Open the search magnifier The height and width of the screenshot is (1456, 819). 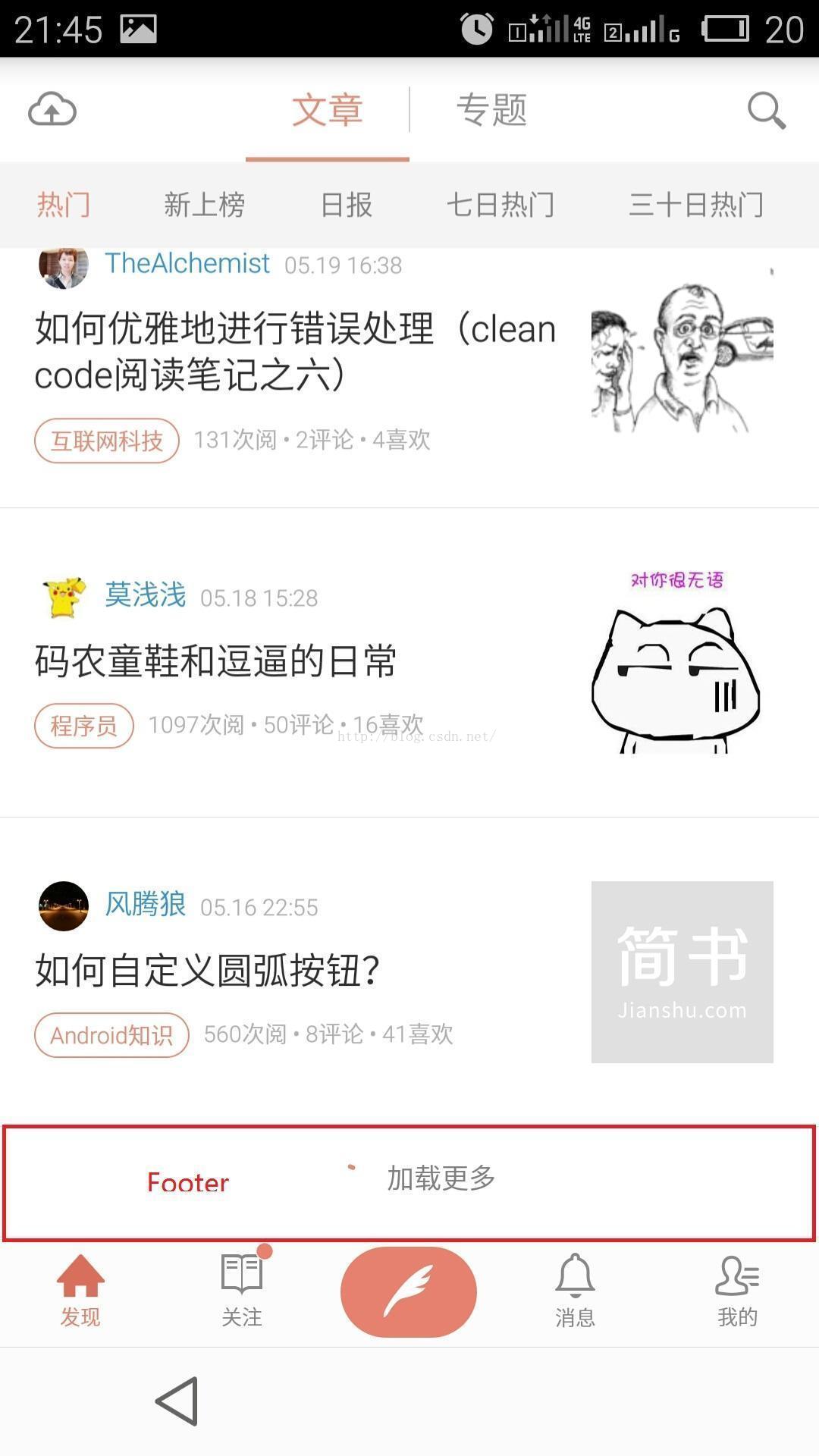coord(766,111)
